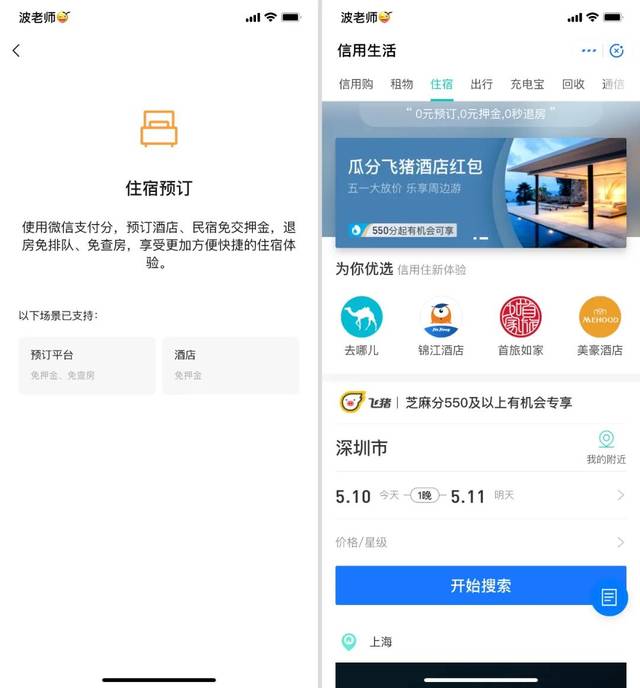Open the floating orders document button

tap(609, 598)
